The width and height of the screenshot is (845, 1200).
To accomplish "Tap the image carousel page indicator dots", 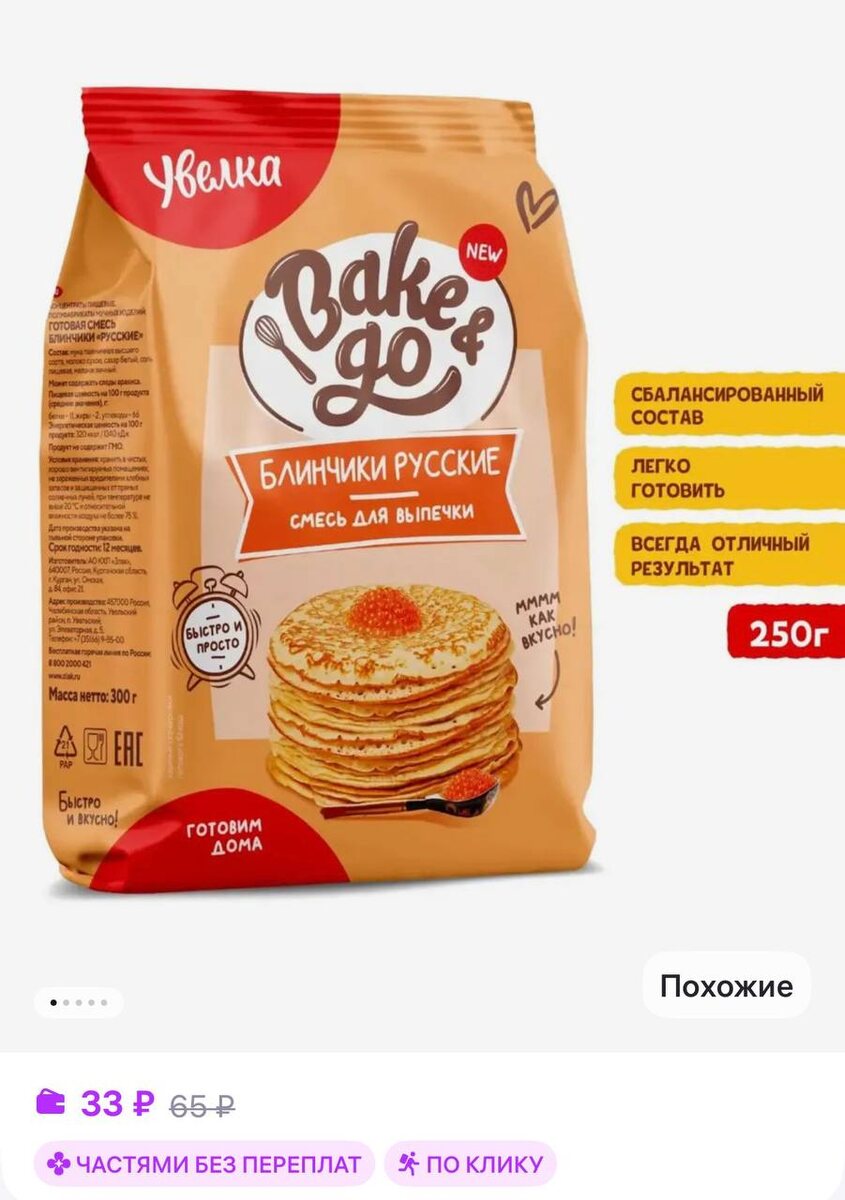I will point(78,1002).
